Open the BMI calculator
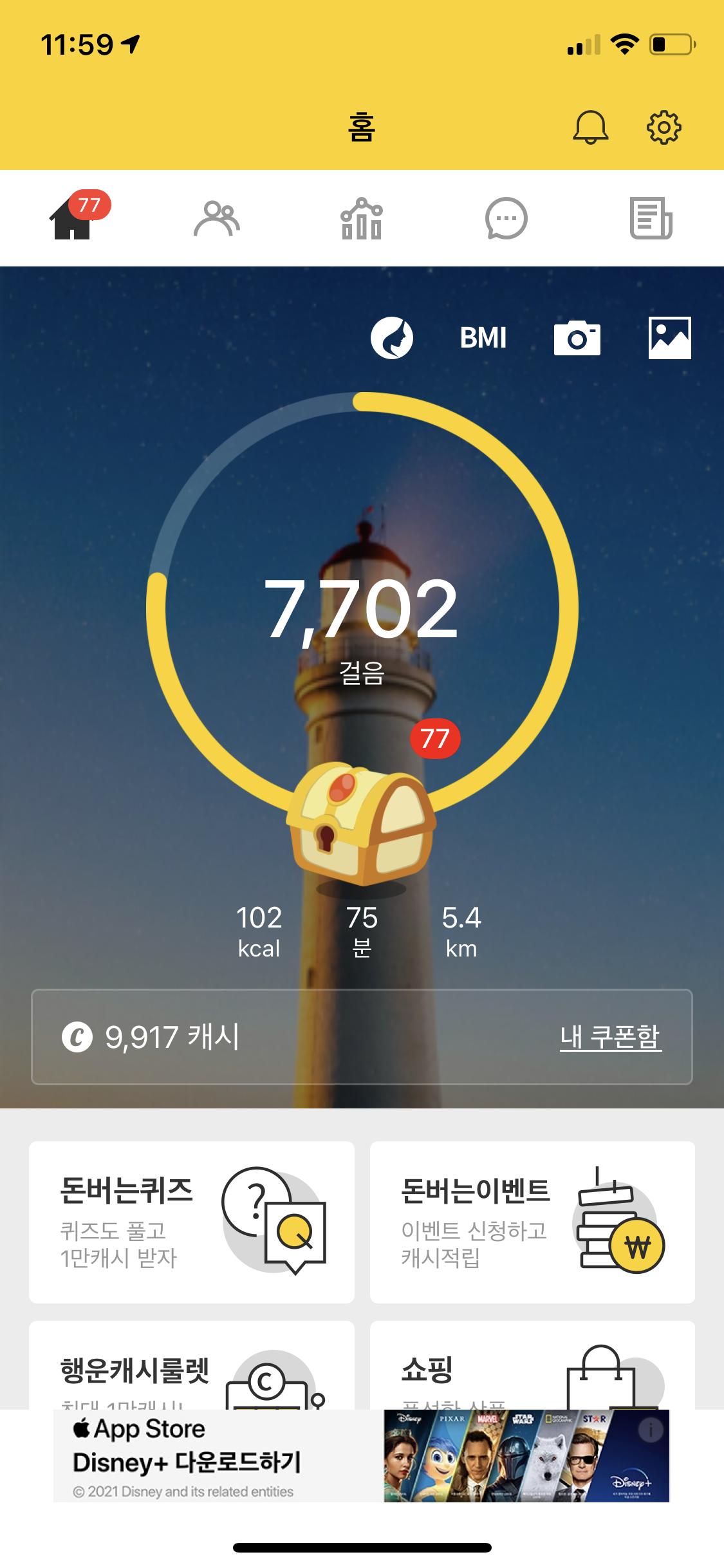Image resolution: width=724 pixels, height=1568 pixels. [483, 338]
